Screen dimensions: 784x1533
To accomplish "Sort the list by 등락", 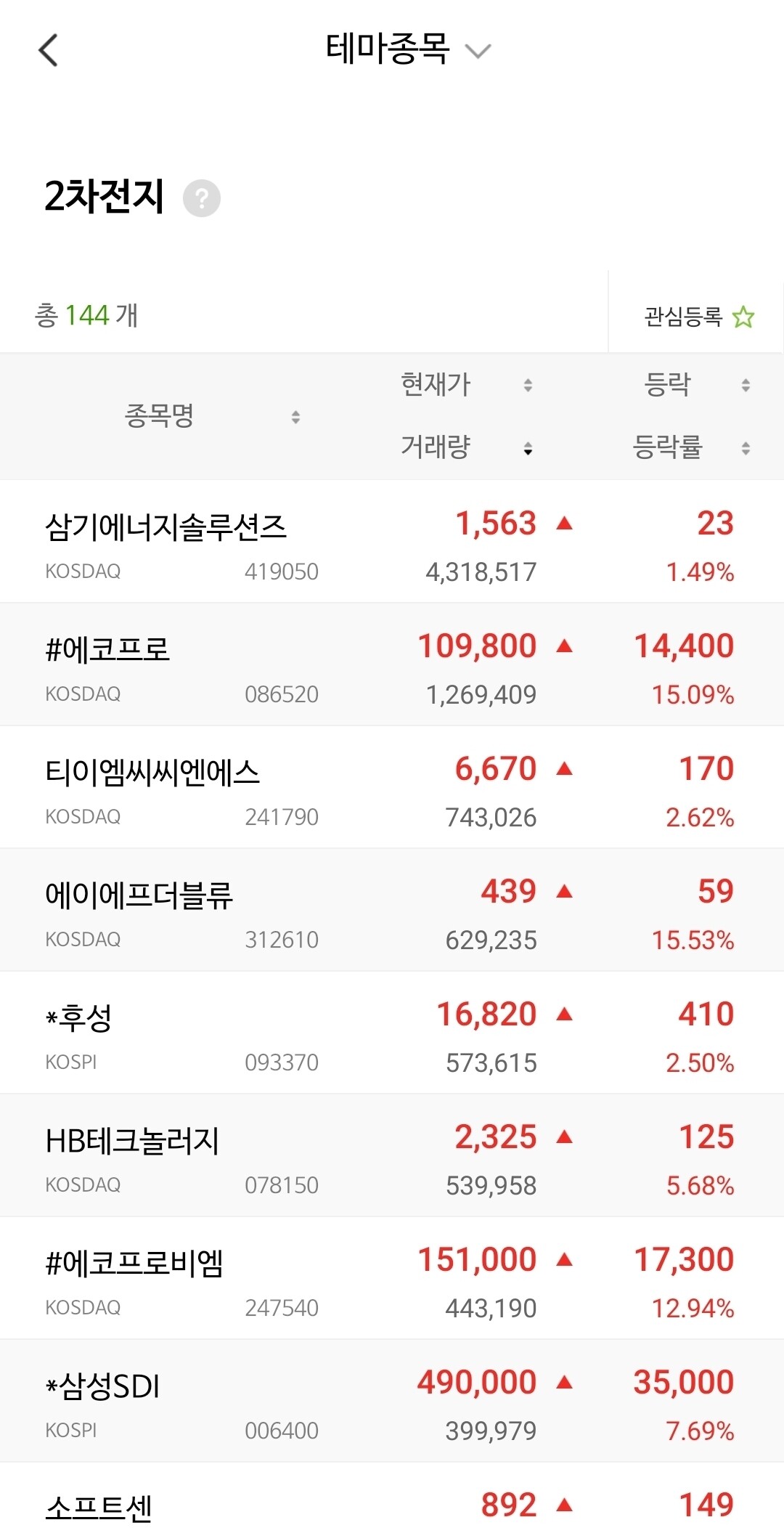I will pos(697,384).
